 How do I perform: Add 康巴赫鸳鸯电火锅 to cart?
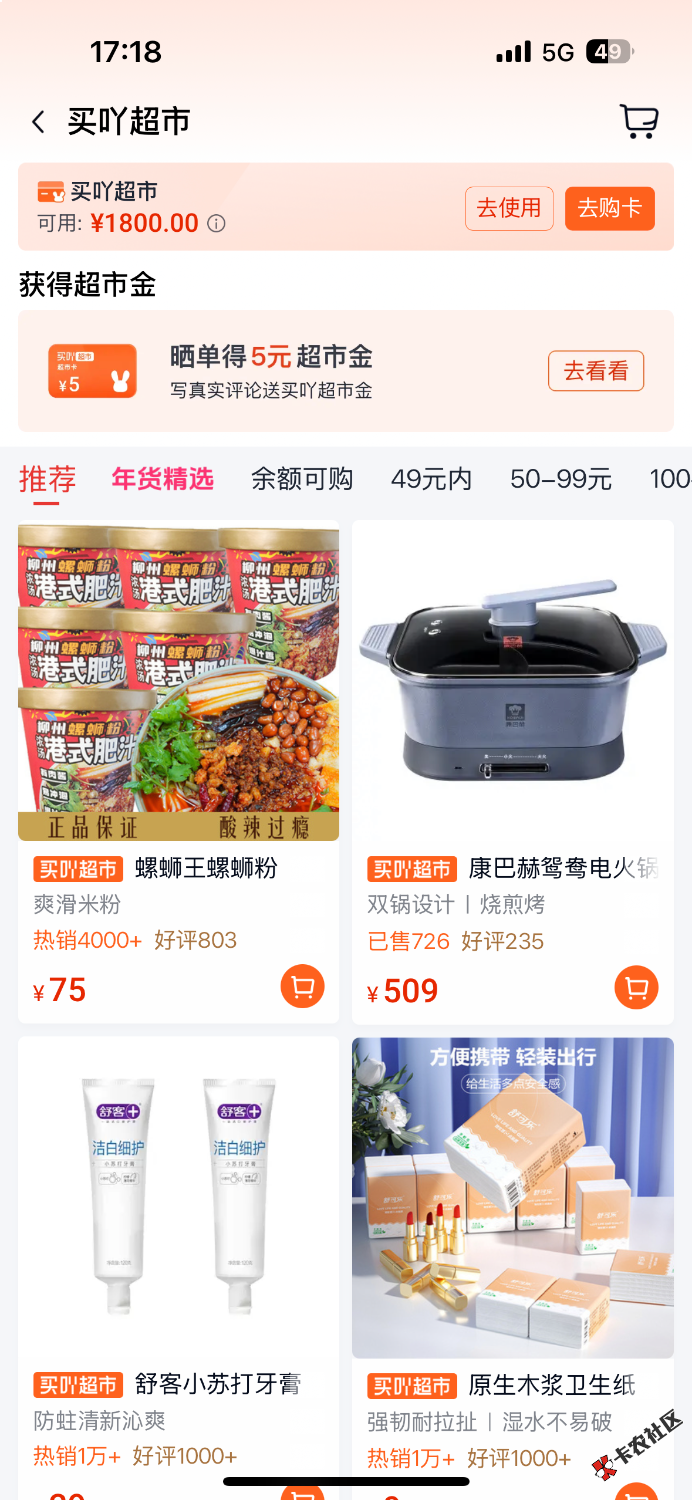pyautogui.click(x=636, y=988)
